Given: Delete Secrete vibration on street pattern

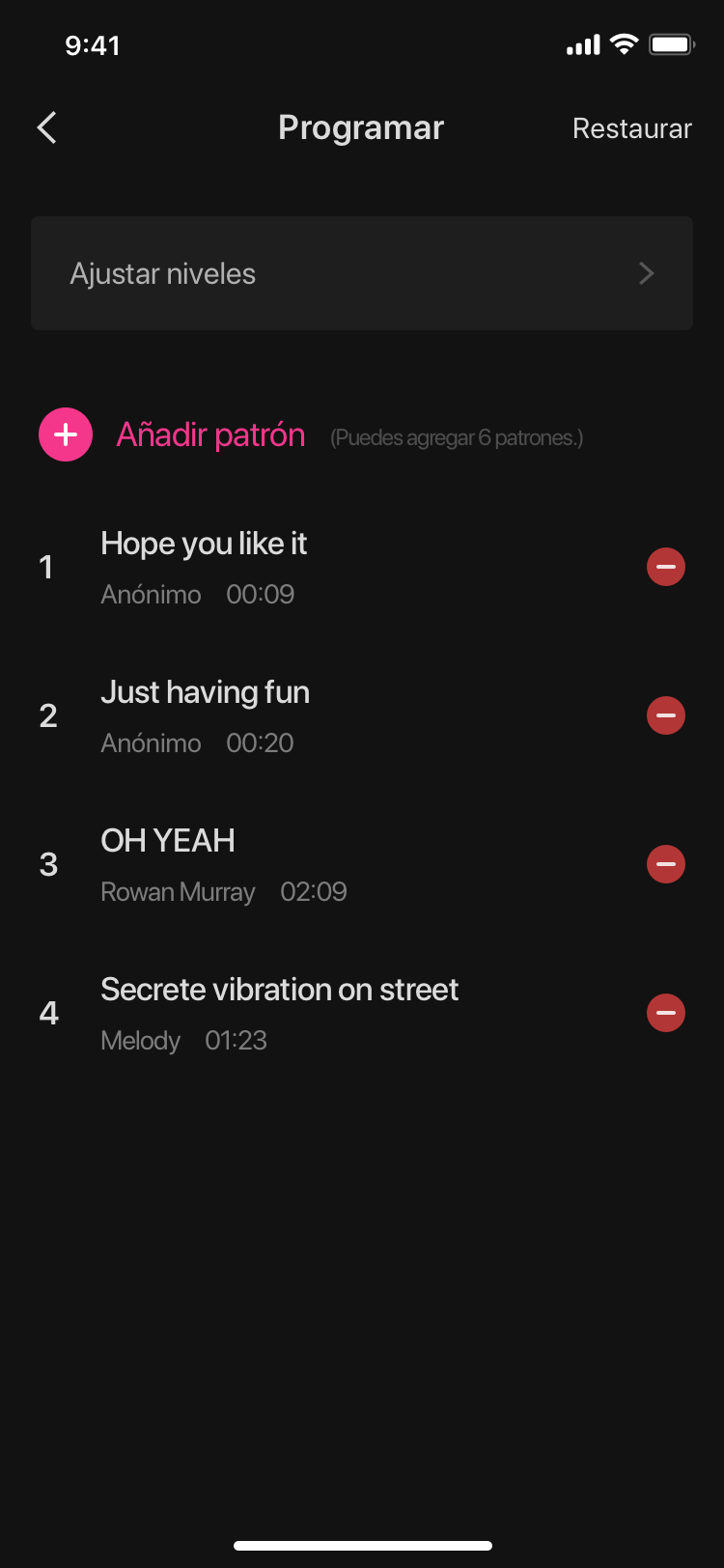Looking at the screenshot, I should click(x=665, y=1013).
